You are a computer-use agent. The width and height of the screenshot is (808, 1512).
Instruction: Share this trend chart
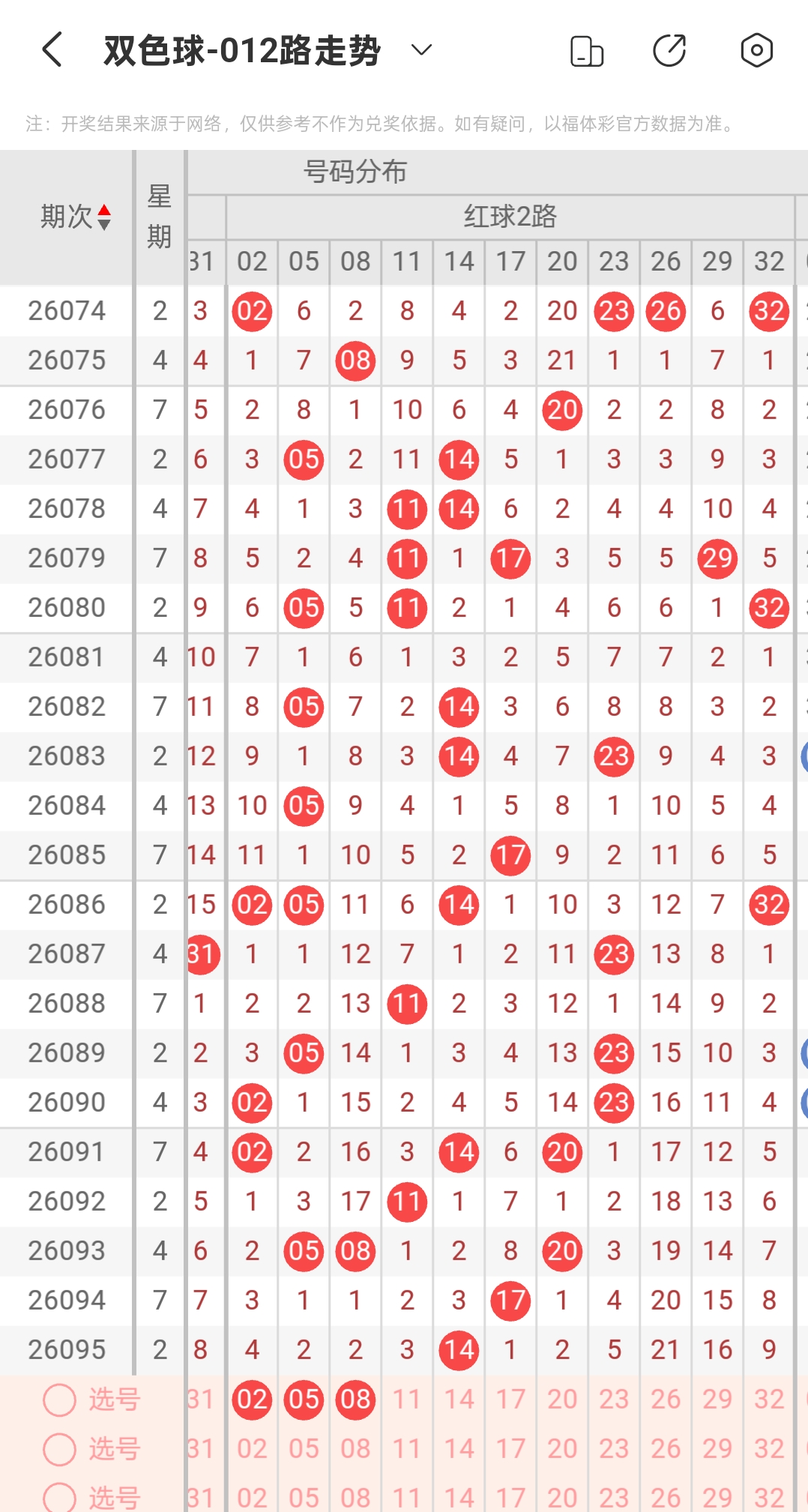point(669,50)
